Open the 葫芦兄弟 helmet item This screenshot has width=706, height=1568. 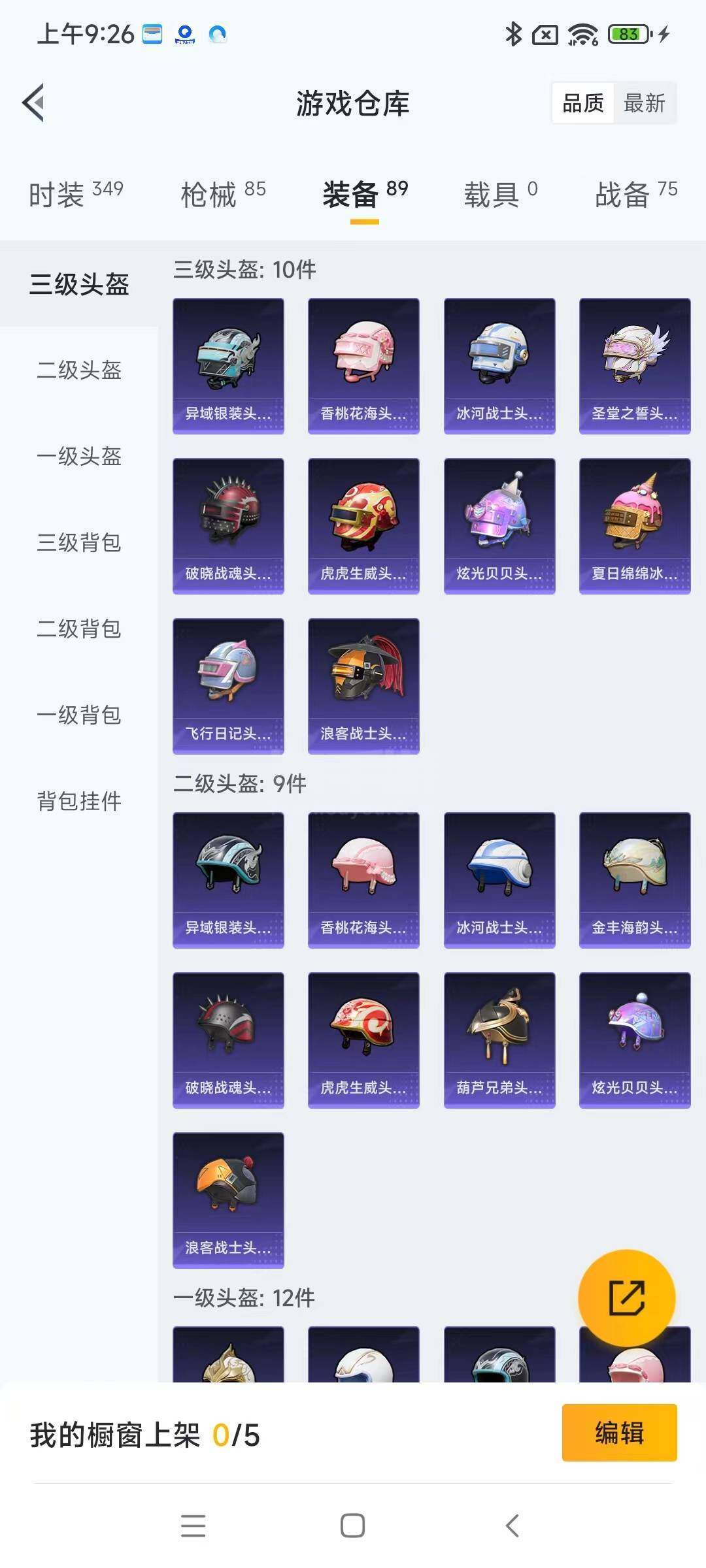pyautogui.click(x=499, y=1040)
